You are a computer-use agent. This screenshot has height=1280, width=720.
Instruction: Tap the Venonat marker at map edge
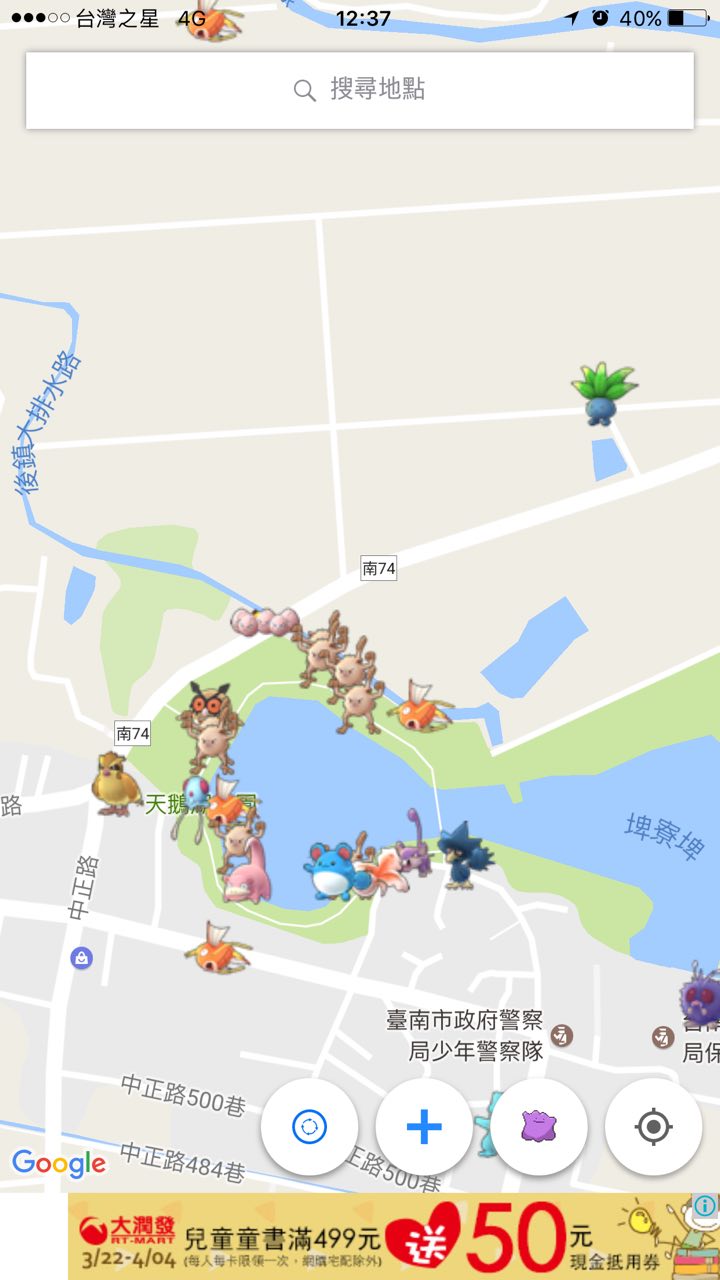pyautogui.click(x=700, y=995)
